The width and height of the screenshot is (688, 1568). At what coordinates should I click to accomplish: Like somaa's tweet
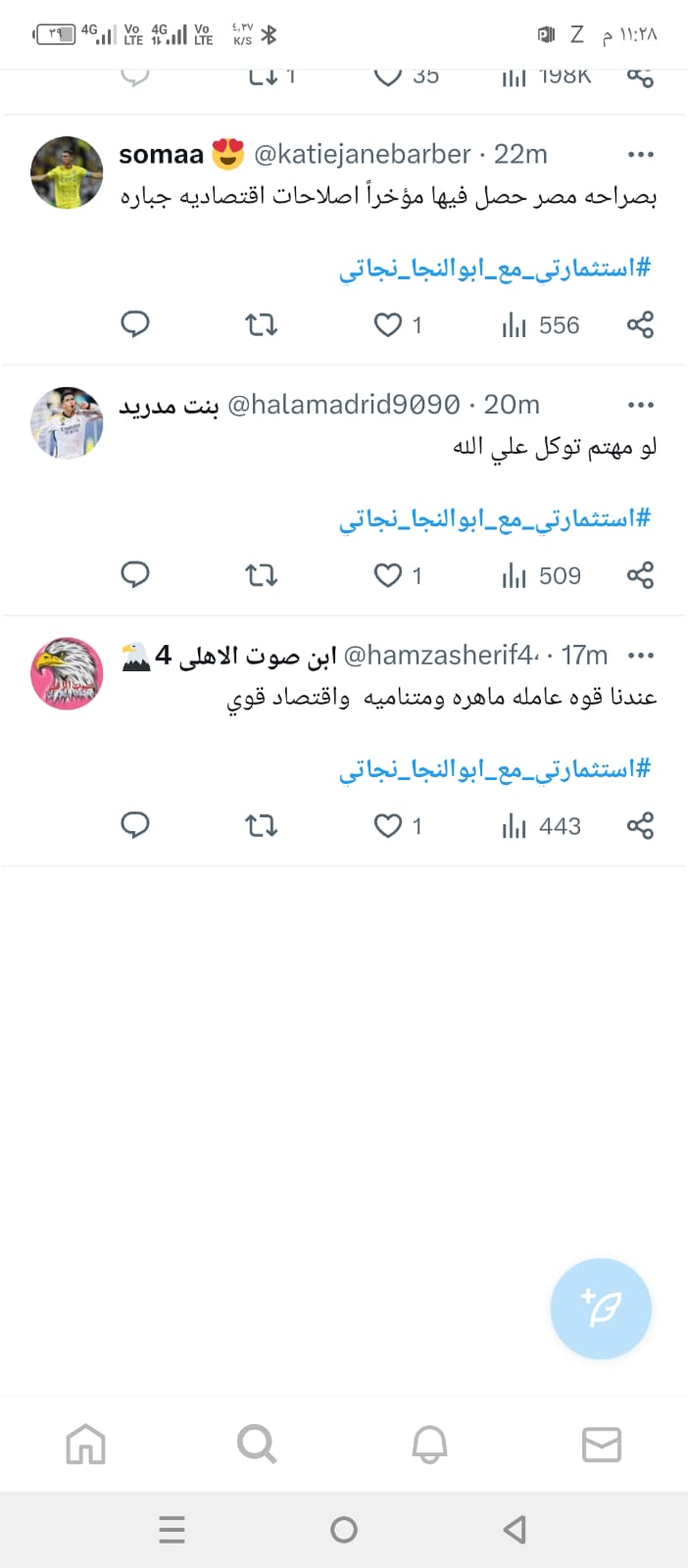(389, 324)
